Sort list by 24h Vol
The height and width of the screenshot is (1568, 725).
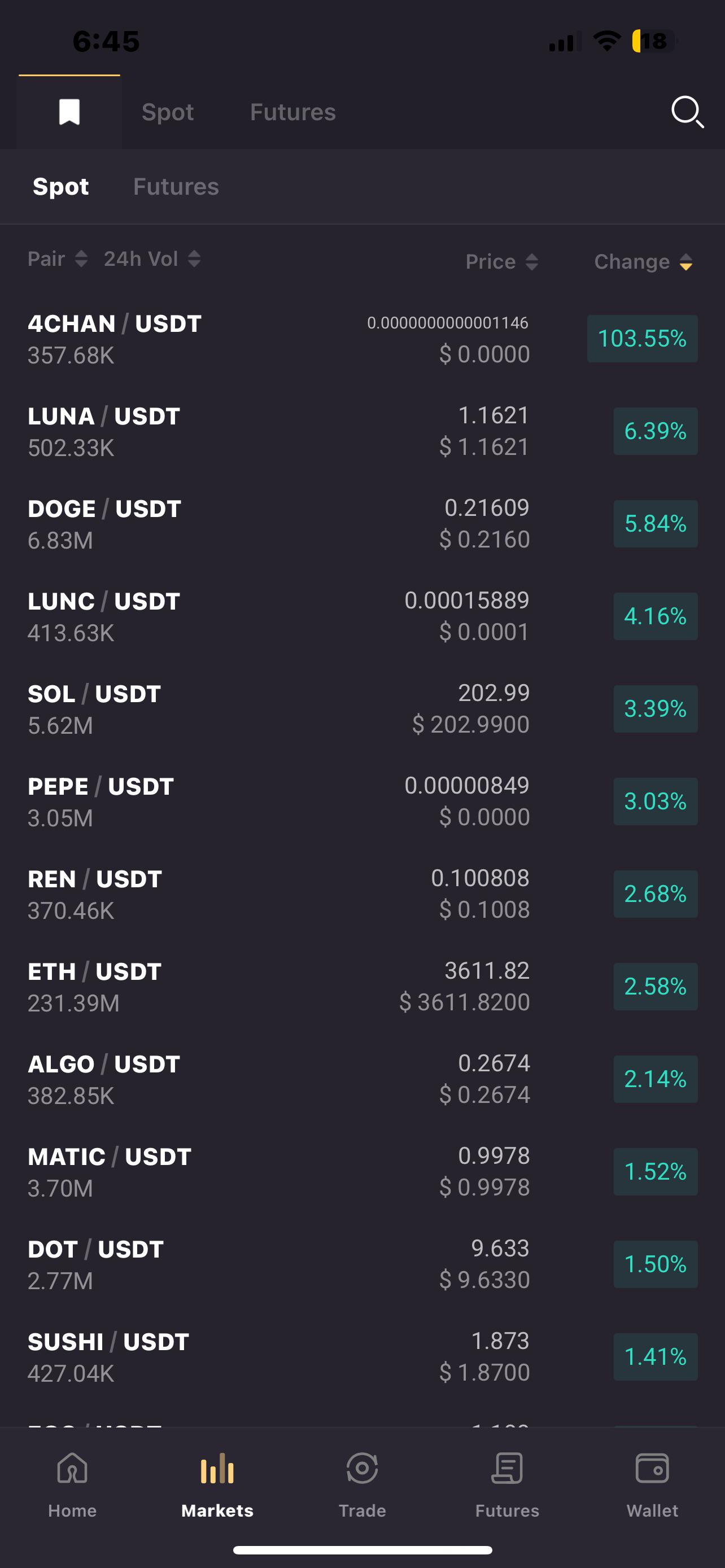point(151,259)
